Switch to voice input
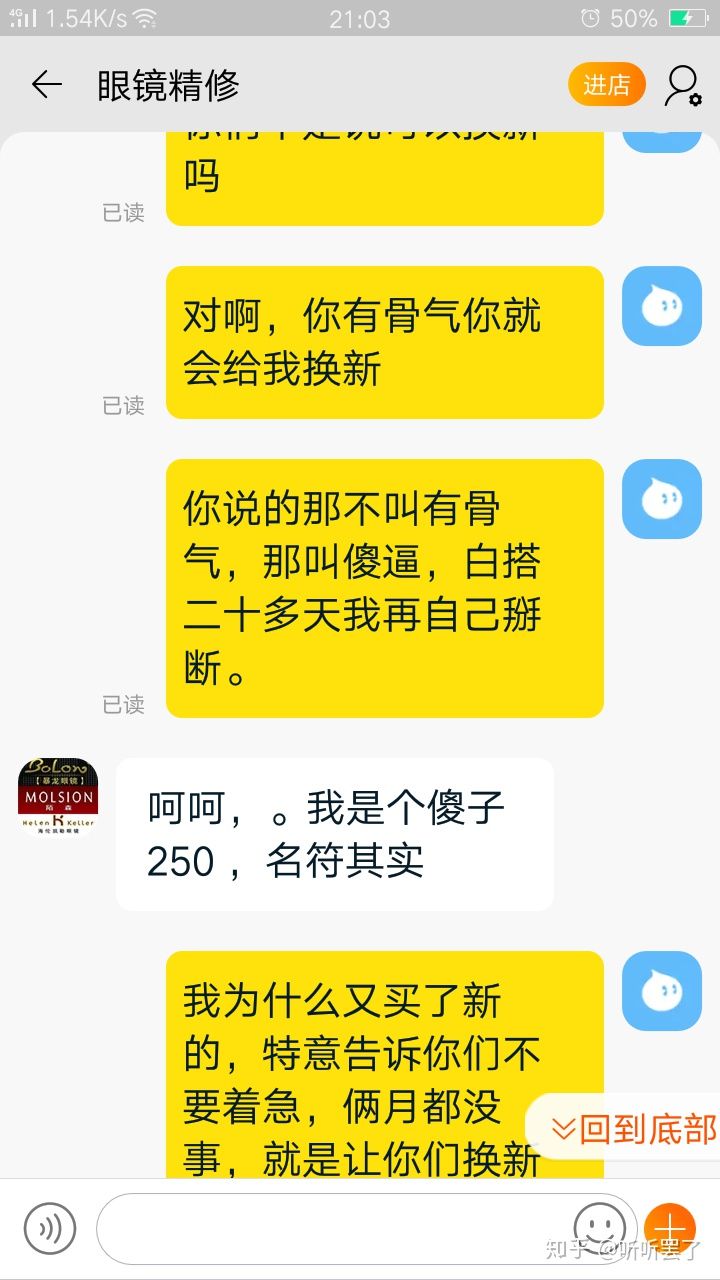 point(50,1227)
